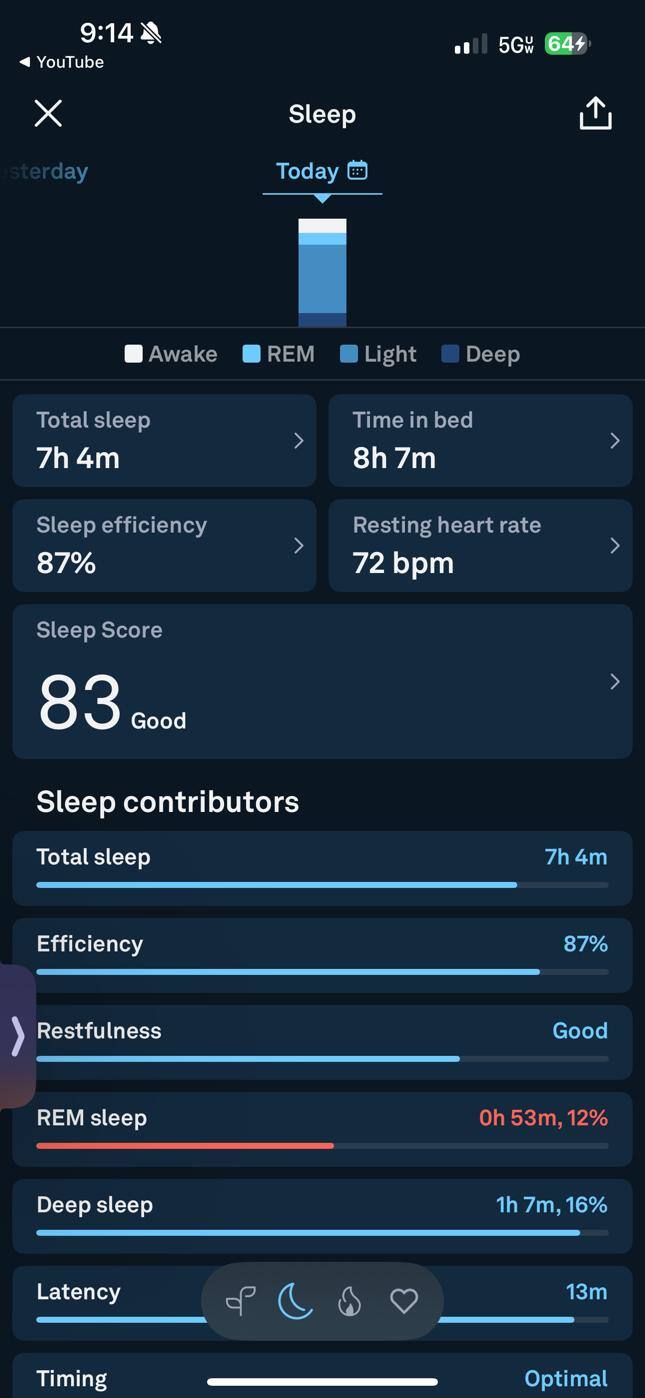Screen dimensions: 645x1398
Task: View Sleep efficiency details card
Action: (x=164, y=545)
